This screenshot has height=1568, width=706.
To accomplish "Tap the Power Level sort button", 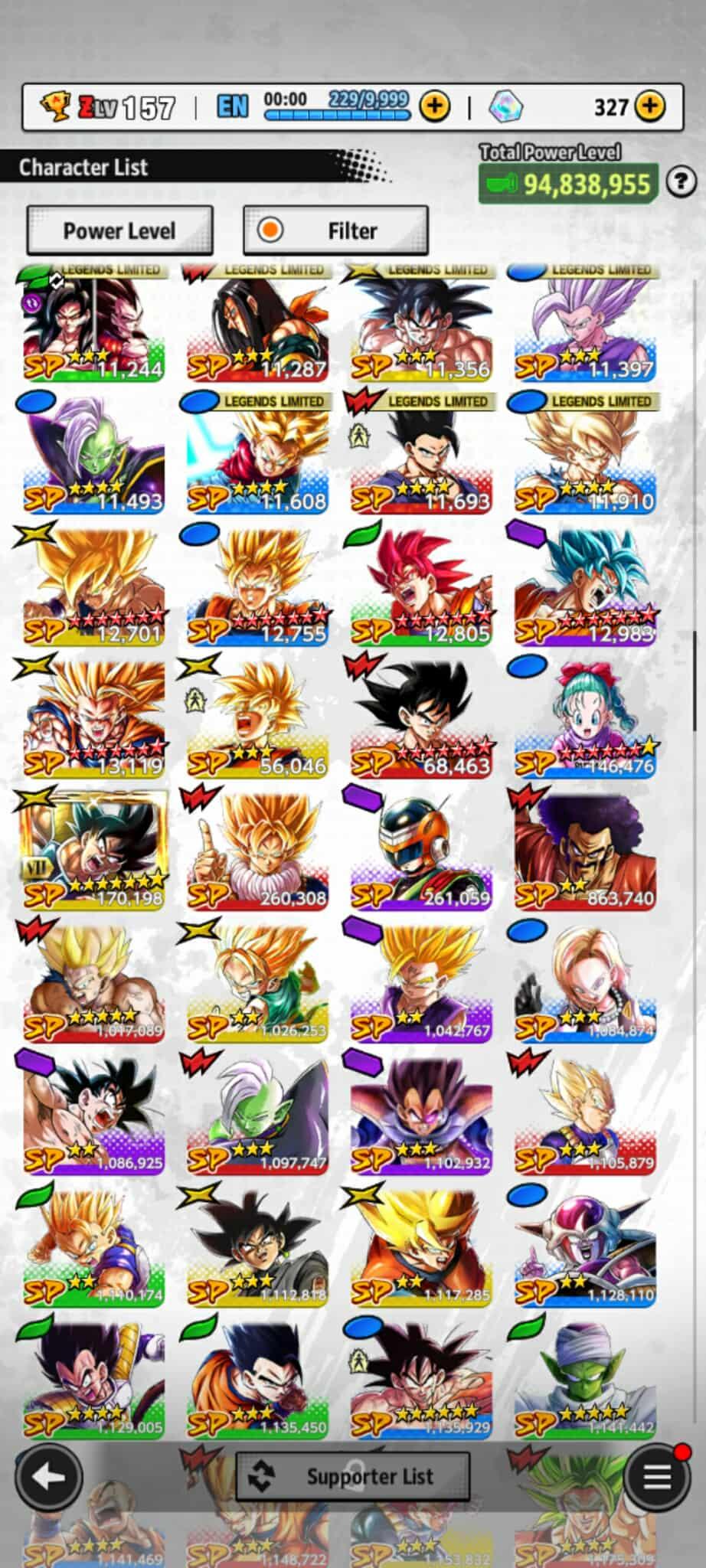I will click(119, 230).
